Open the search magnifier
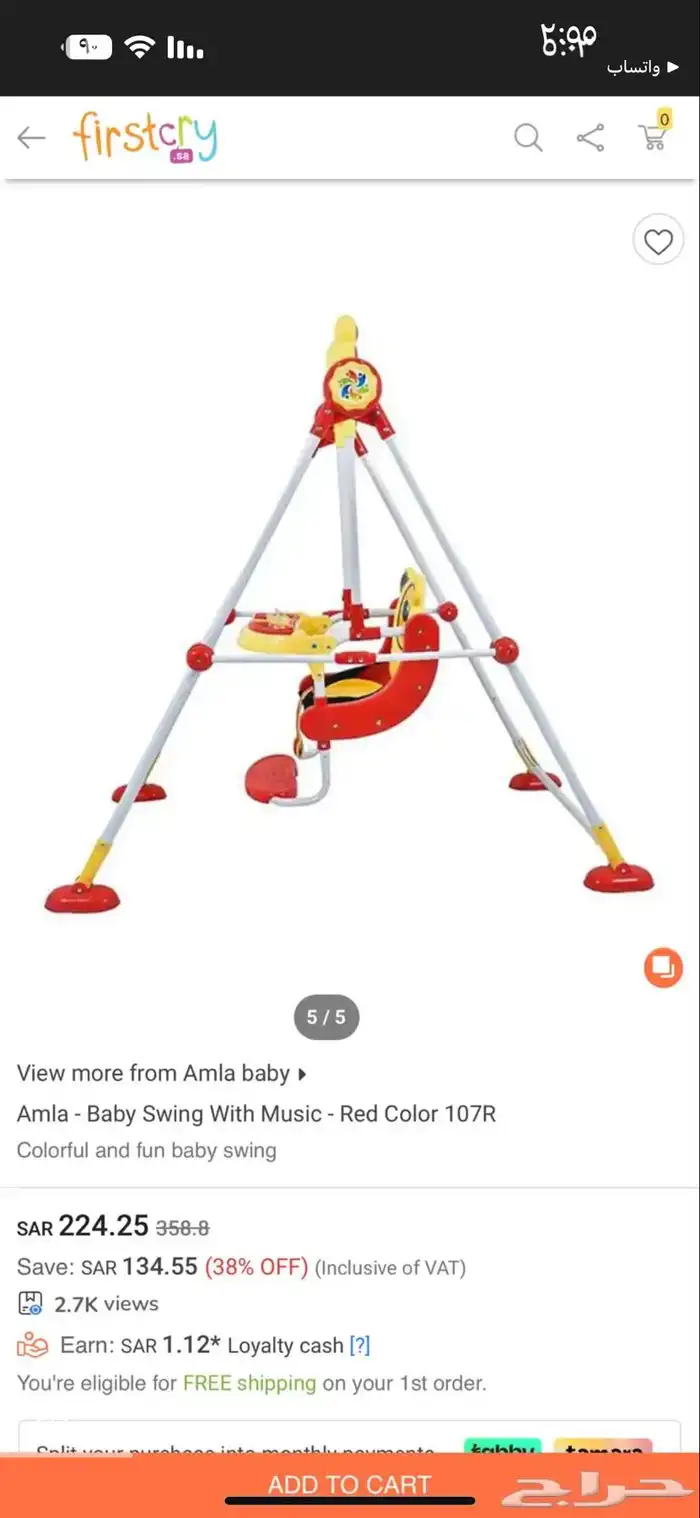Image resolution: width=700 pixels, height=1518 pixels. (x=528, y=138)
